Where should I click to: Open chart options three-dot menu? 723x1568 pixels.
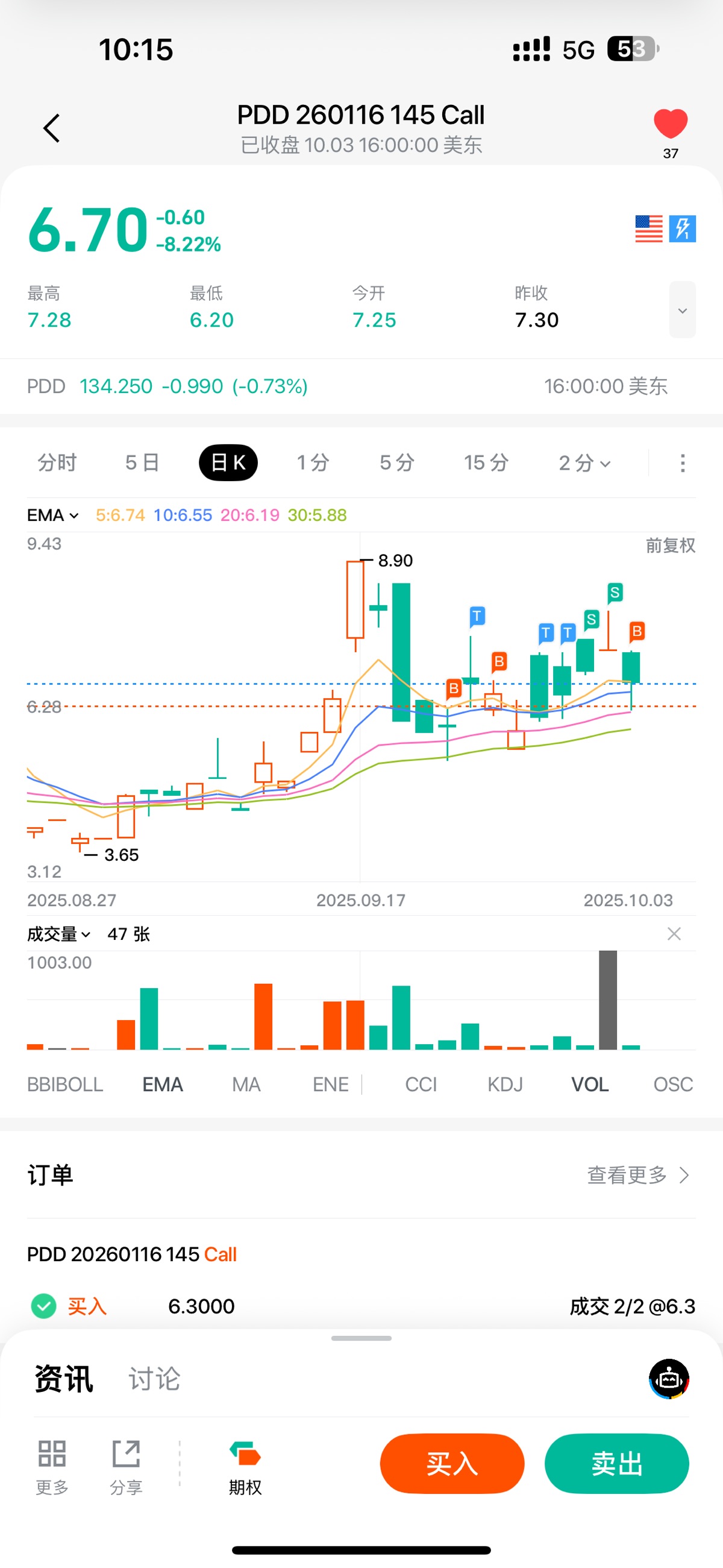click(682, 463)
